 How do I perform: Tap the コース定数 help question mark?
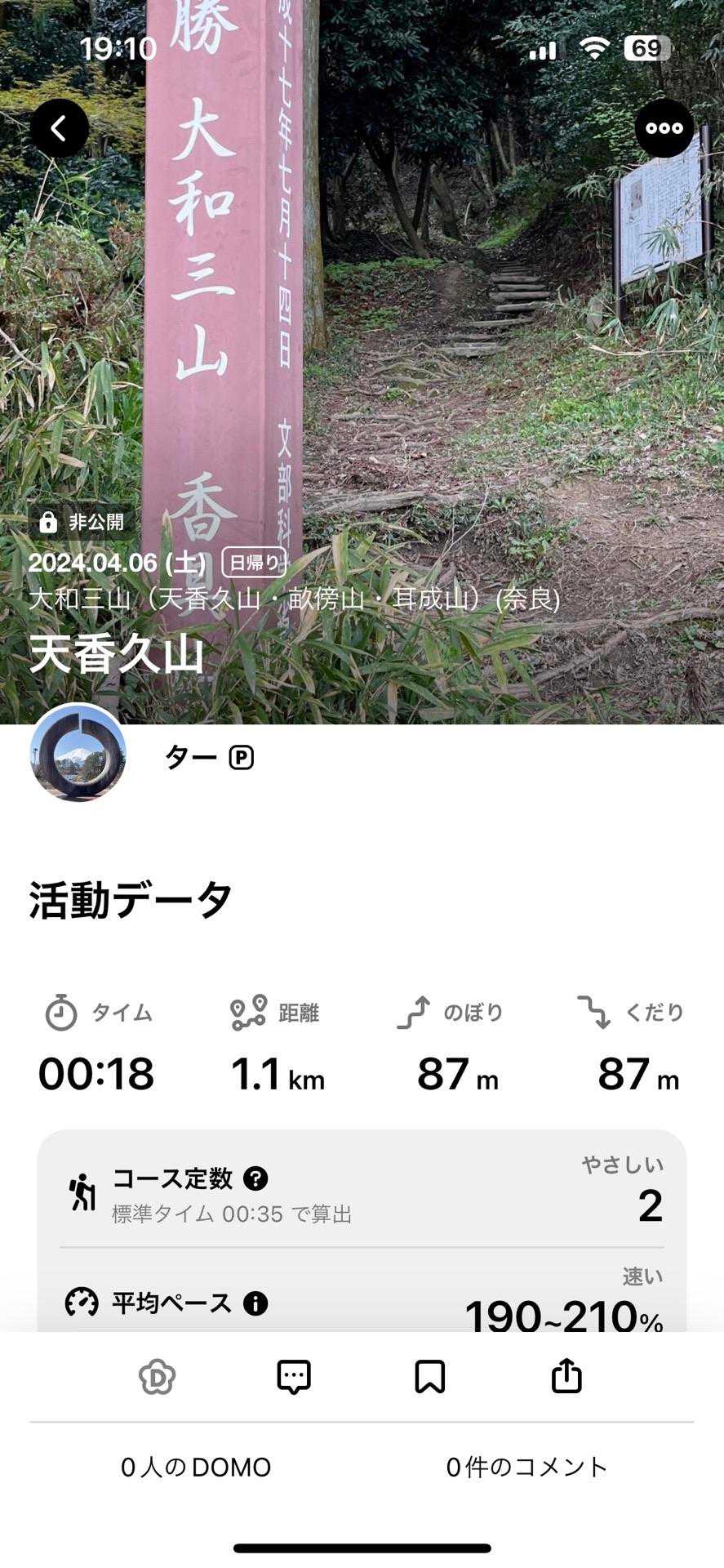[x=255, y=1178]
